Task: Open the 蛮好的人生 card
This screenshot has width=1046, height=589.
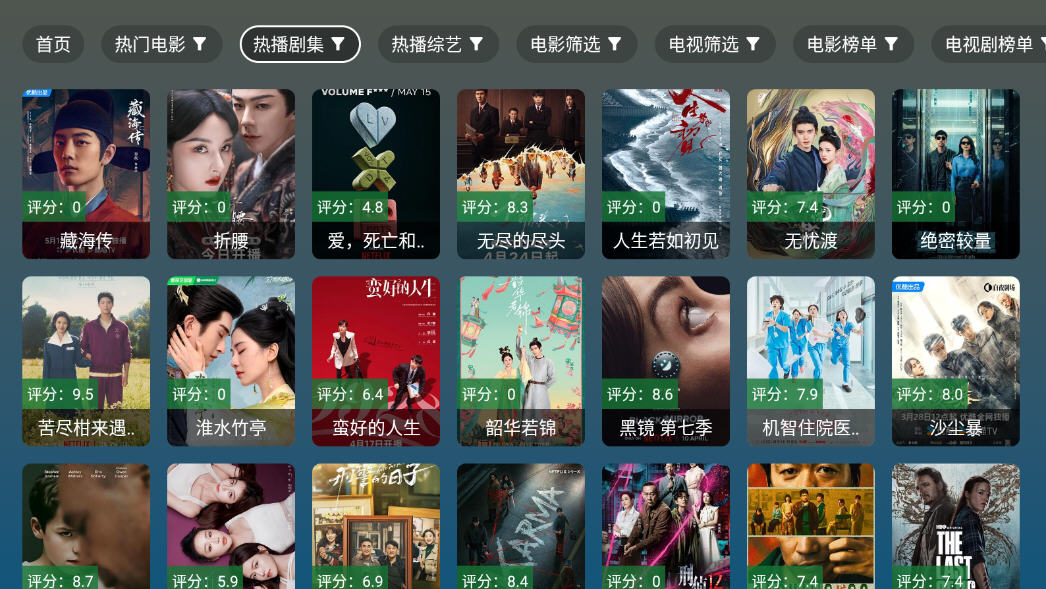Action: 376,361
